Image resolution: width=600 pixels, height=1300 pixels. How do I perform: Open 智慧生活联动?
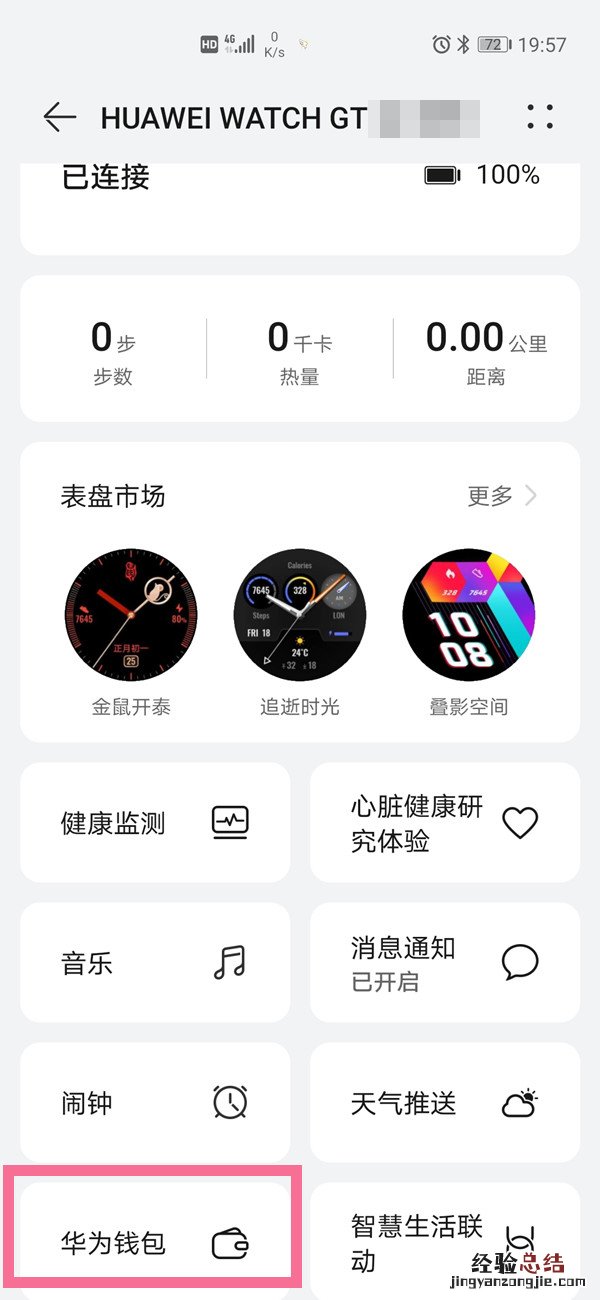(x=445, y=1243)
